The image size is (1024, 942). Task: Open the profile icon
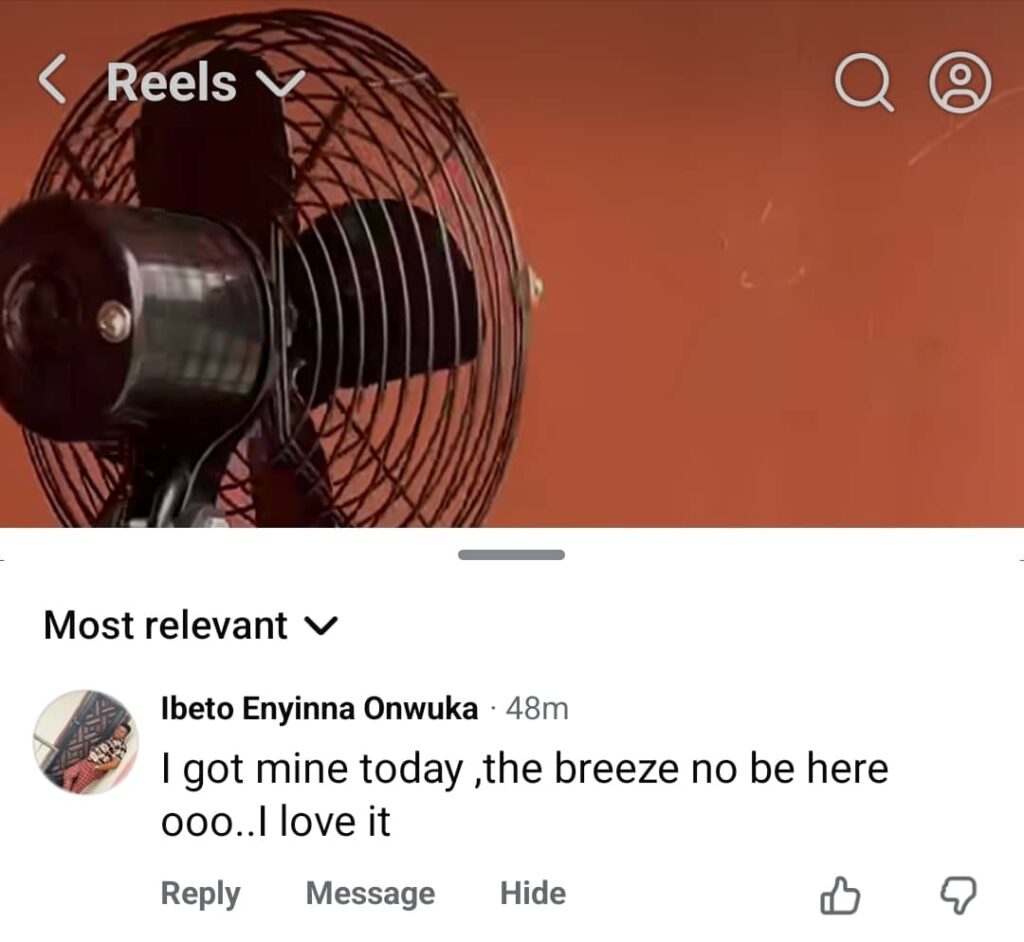click(x=960, y=84)
